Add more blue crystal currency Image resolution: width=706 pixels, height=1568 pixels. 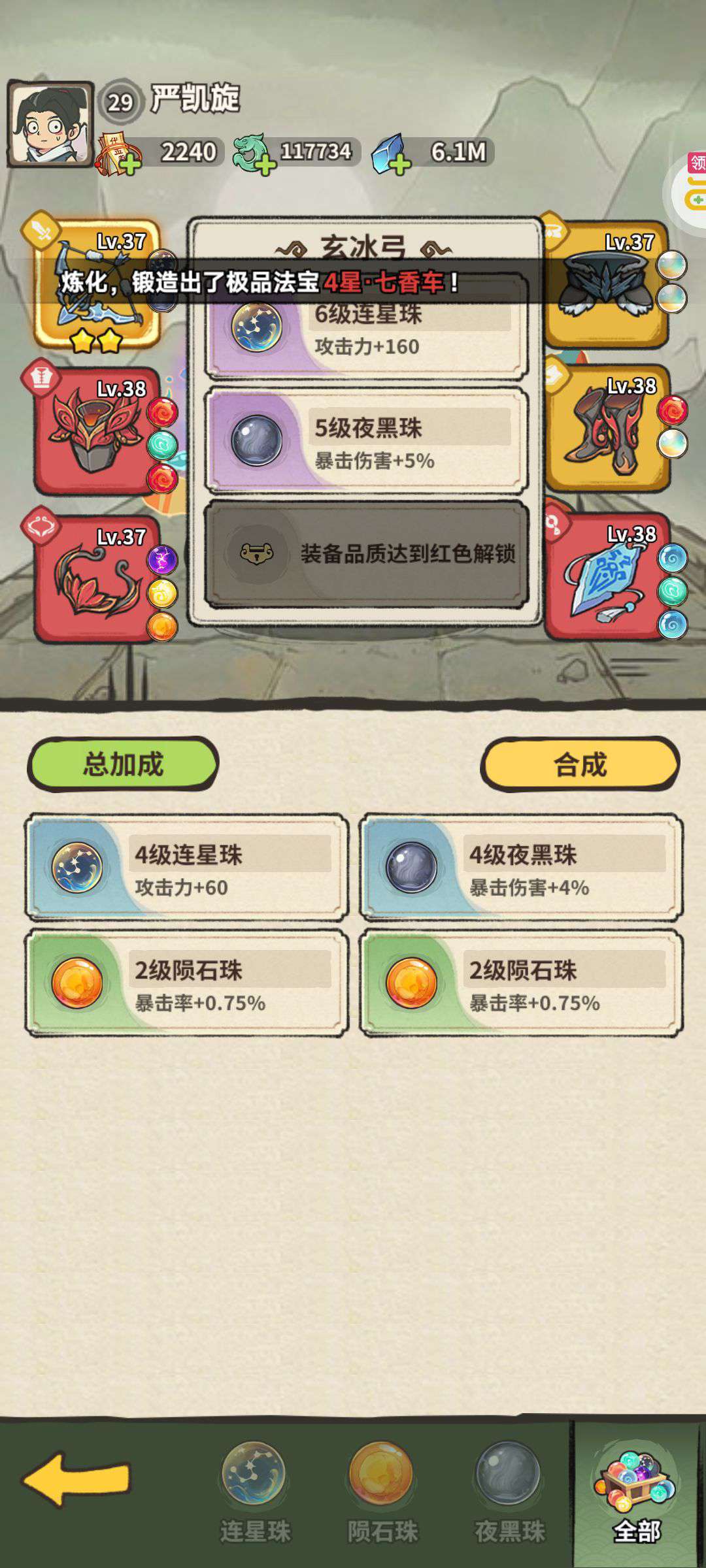(400, 165)
